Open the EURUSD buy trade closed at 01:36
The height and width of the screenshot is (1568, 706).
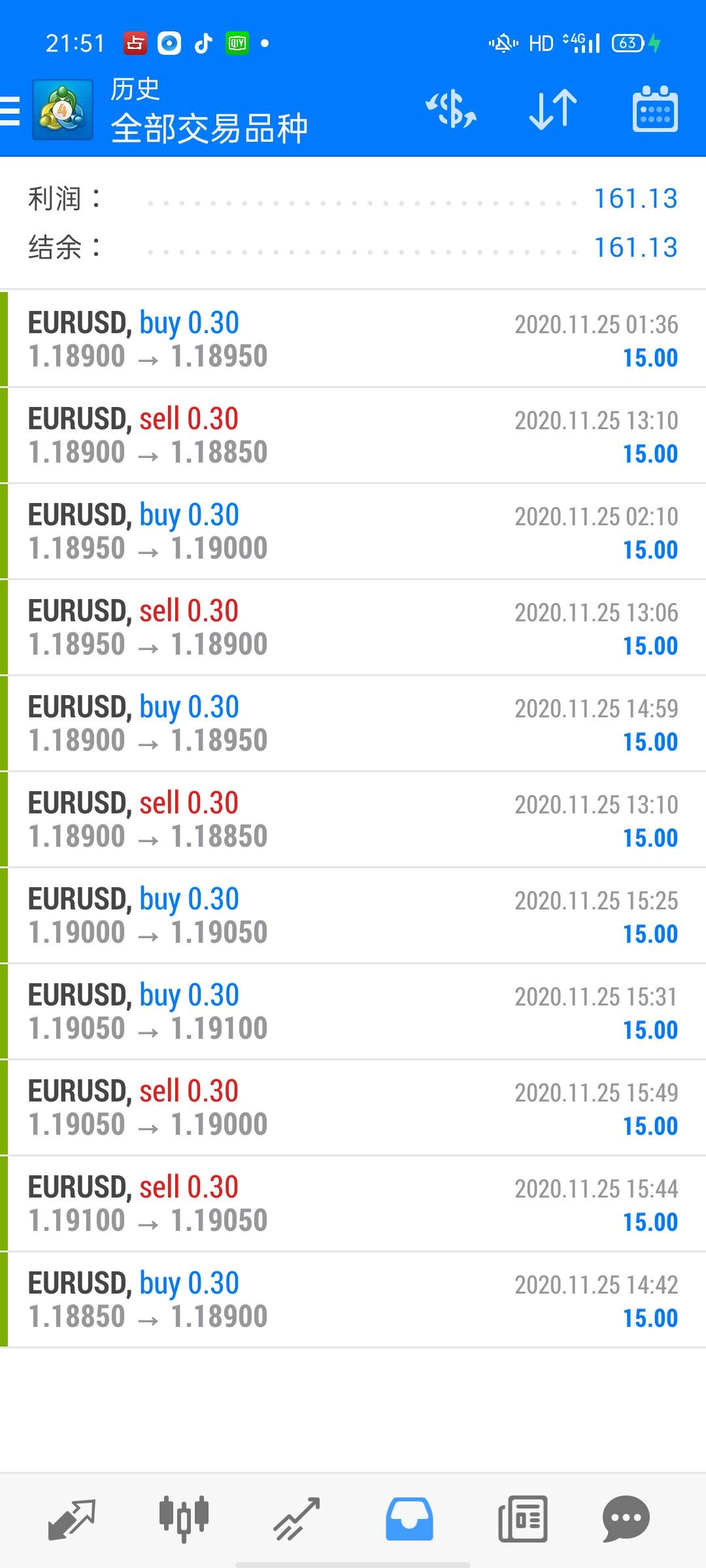click(x=353, y=340)
